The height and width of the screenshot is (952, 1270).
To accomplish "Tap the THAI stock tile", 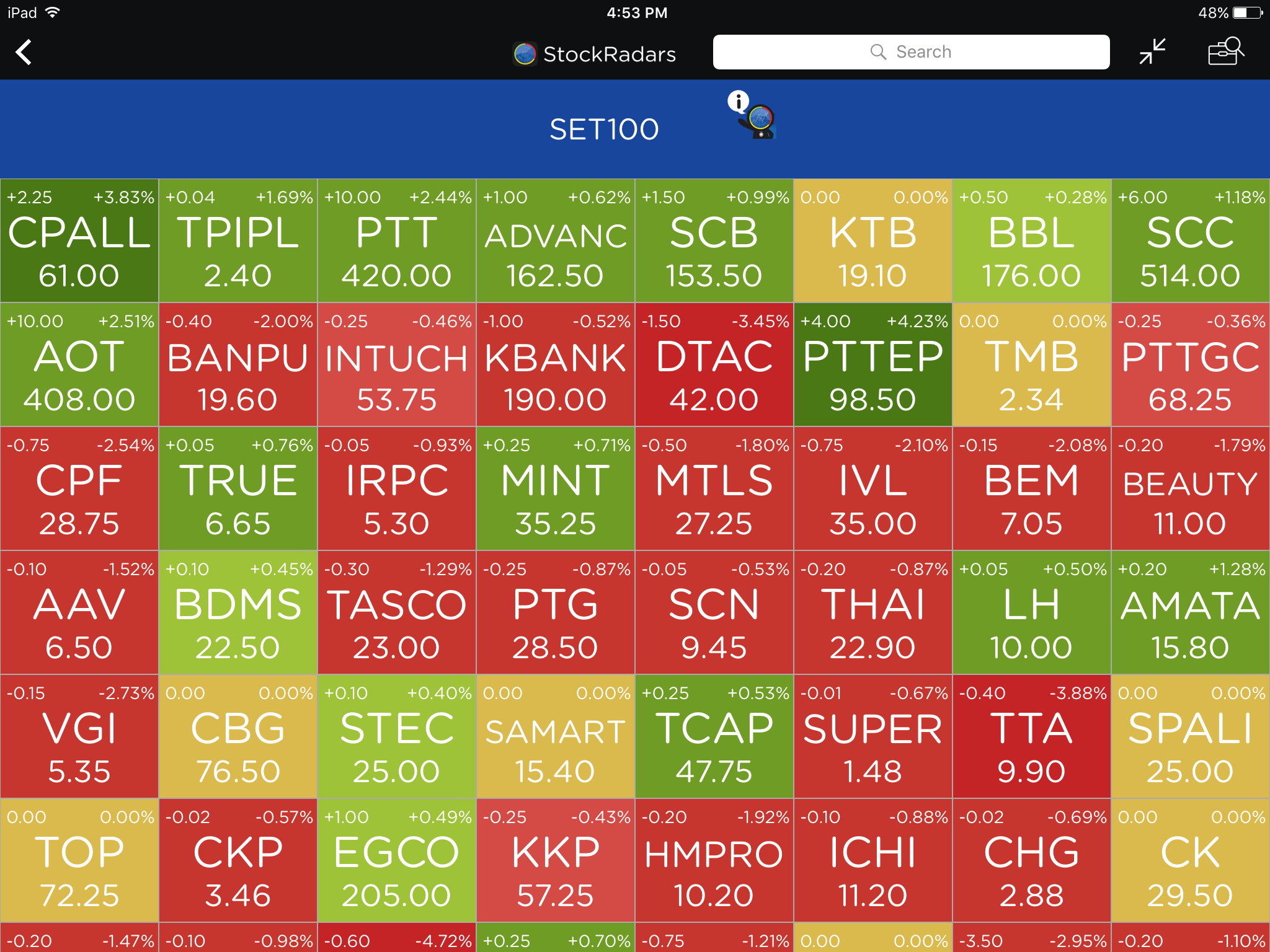I will pyautogui.click(x=873, y=612).
